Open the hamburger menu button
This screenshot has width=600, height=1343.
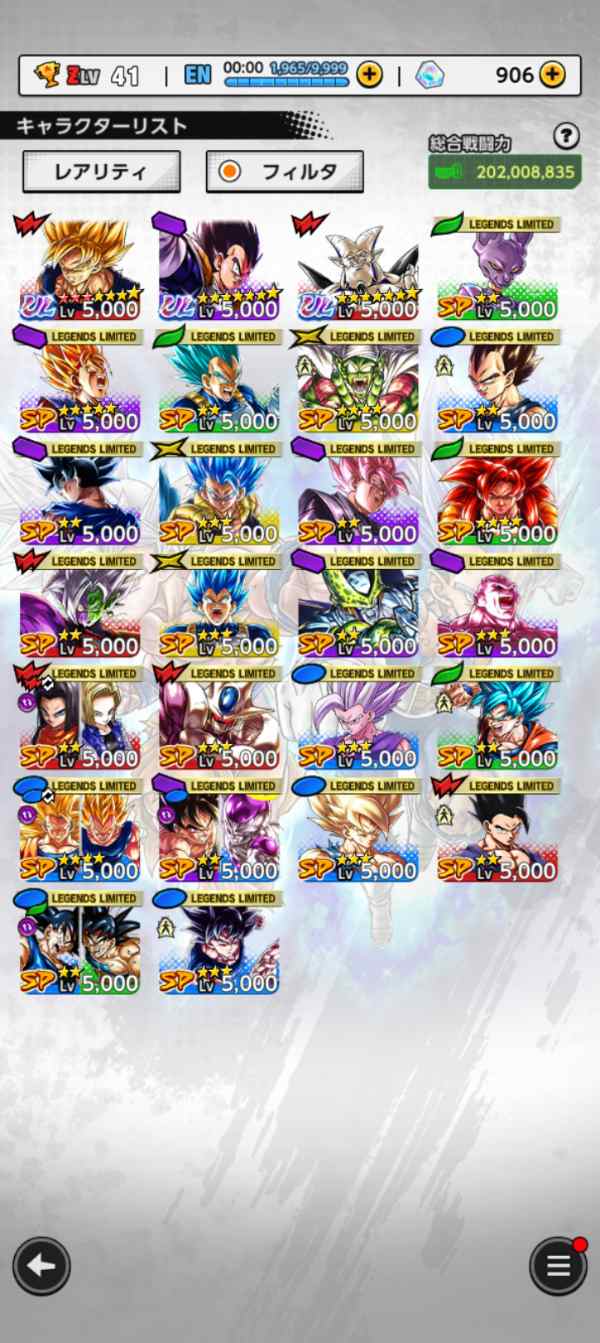pyautogui.click(x=558, y=1266)
